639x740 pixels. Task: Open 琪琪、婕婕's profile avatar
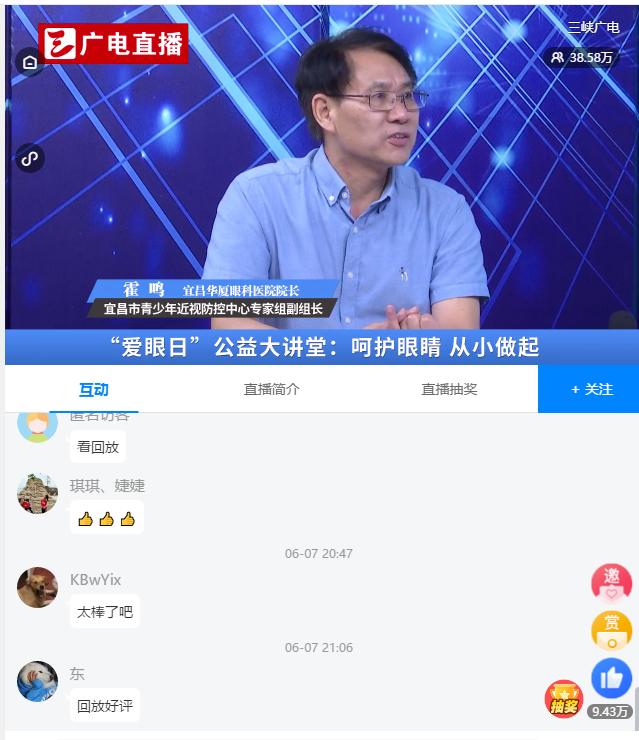tap(37, 494)
